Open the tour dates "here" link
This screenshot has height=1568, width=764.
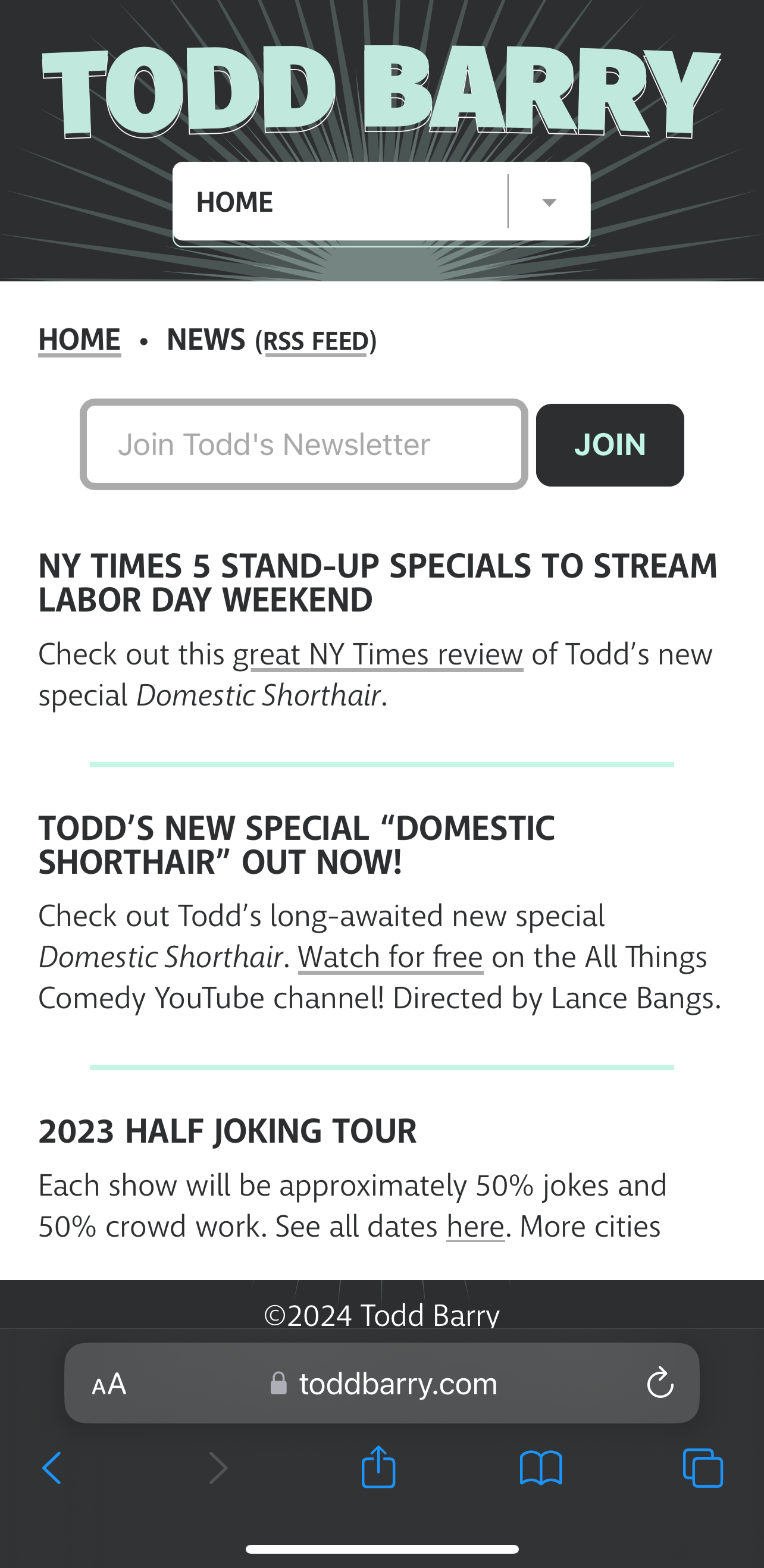pos(475,1227)
